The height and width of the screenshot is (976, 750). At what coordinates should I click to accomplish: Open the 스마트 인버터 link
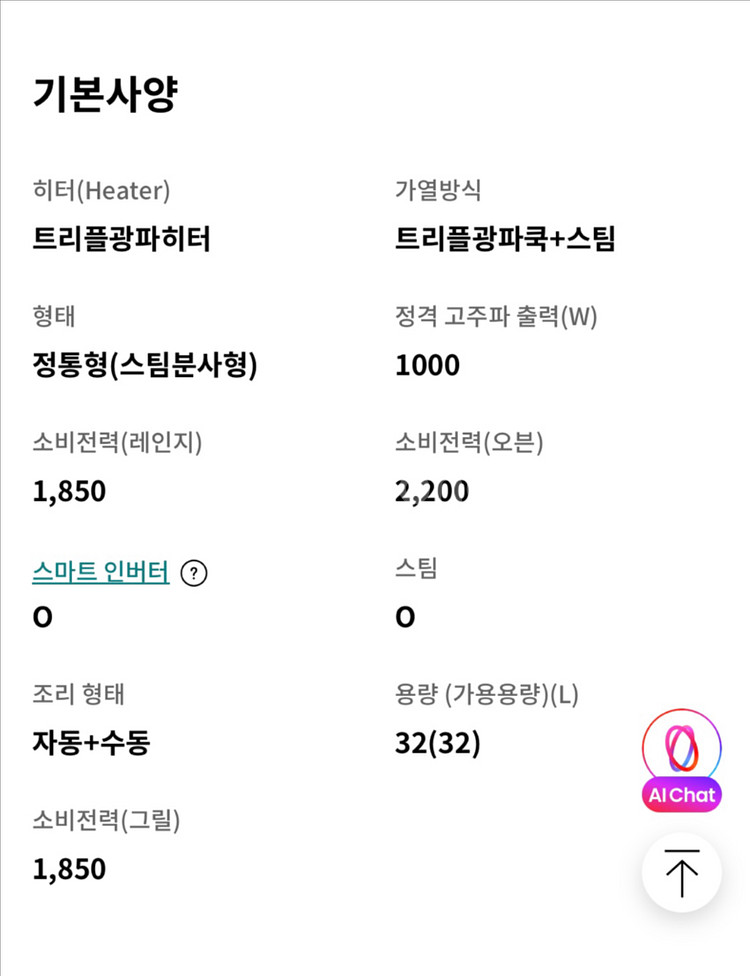(x=100, y=573)
